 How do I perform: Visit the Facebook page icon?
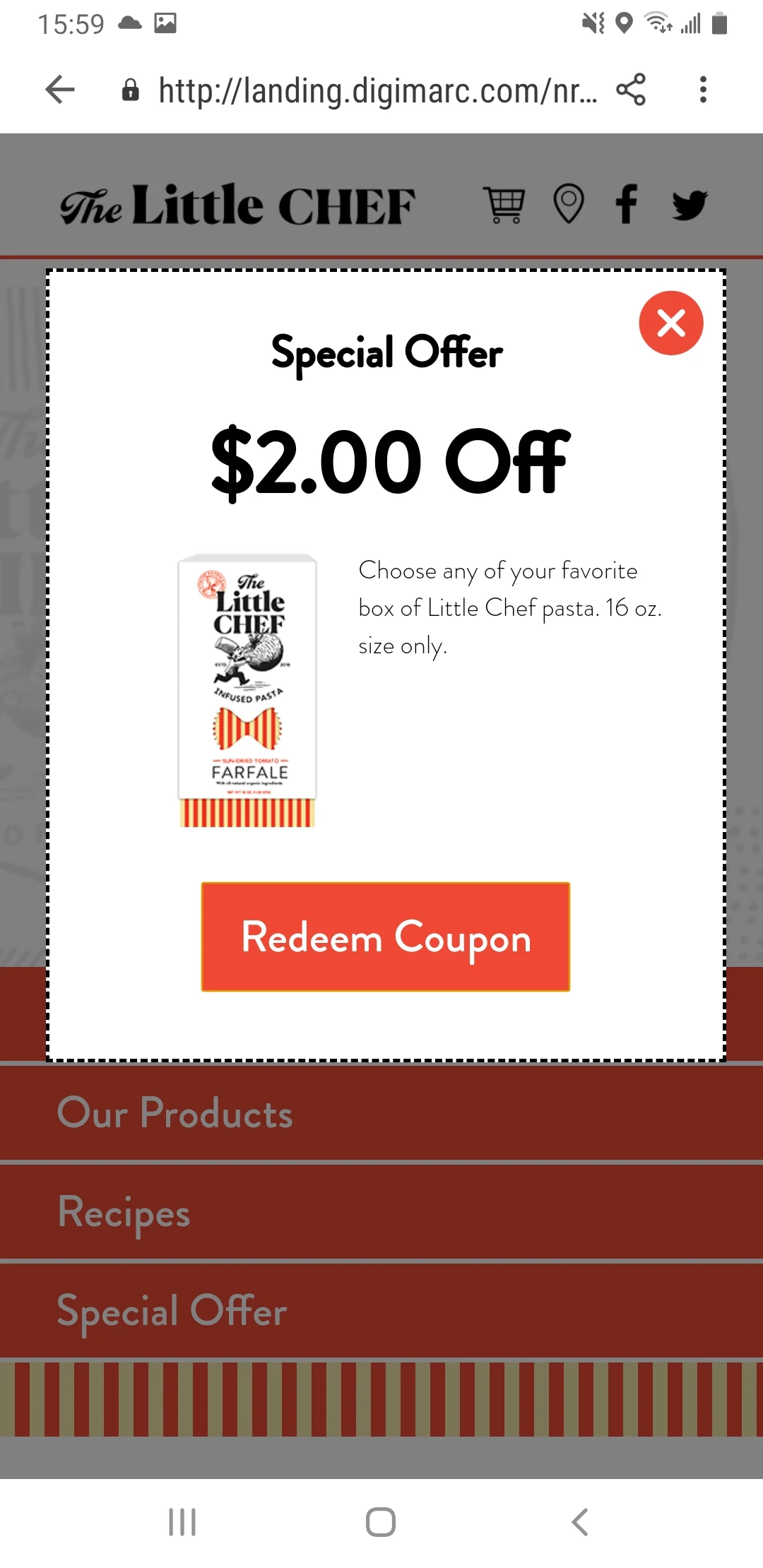tap(627, 204)
